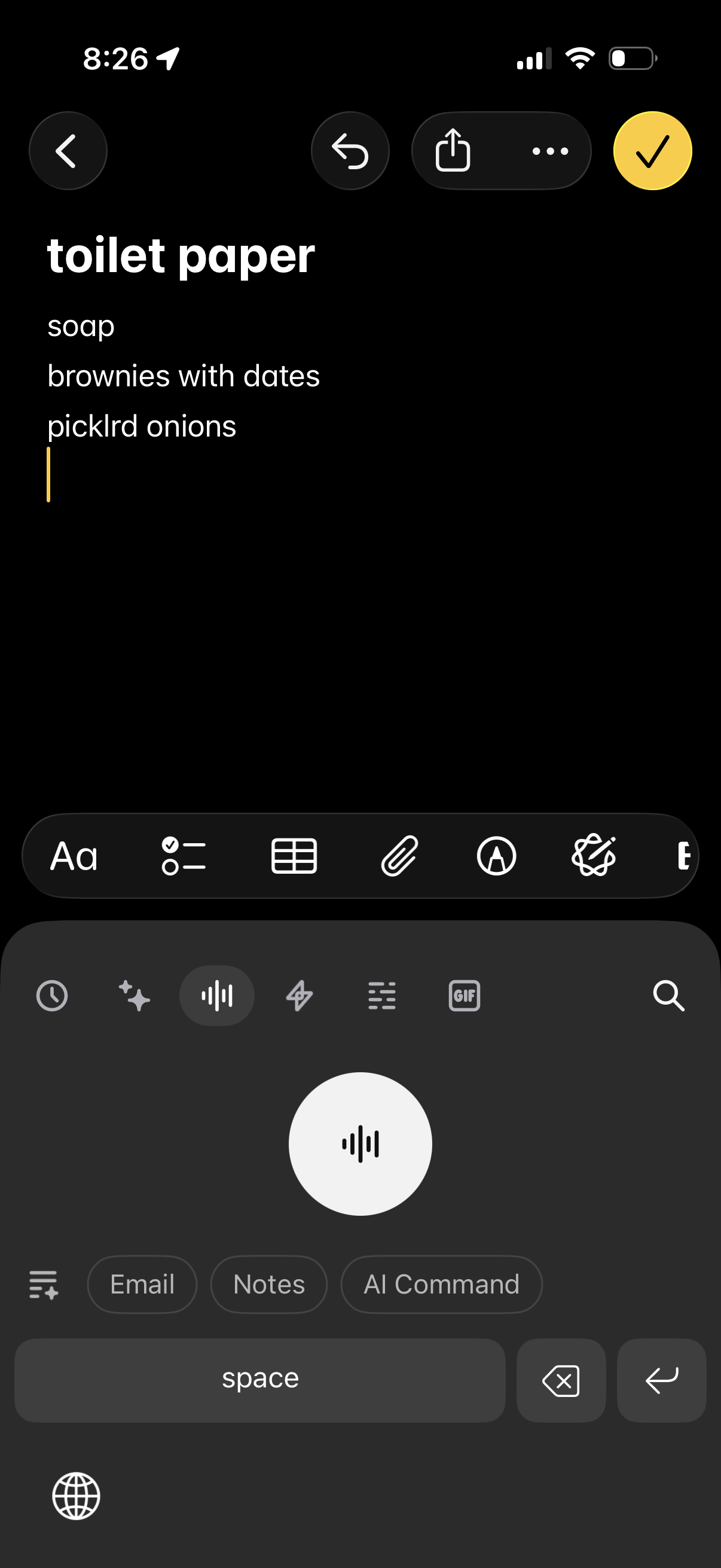This screenshot has height=1568, width=721.
Task: Open the three-dot more menu
Action: (x=550, y=151)
